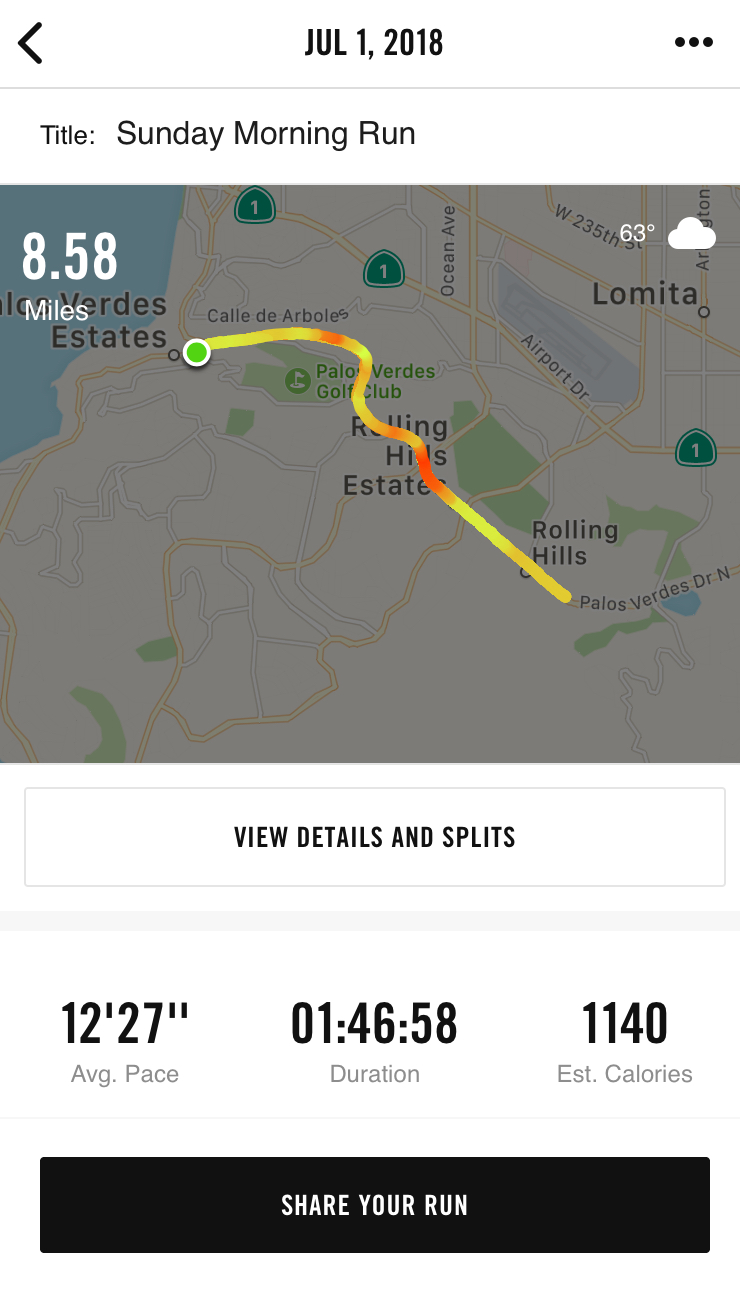Image resolution: width=740 pixels, height=1293 pixels.
Task: Go back using the top-left arrow
Action: (x=31, y=43)
